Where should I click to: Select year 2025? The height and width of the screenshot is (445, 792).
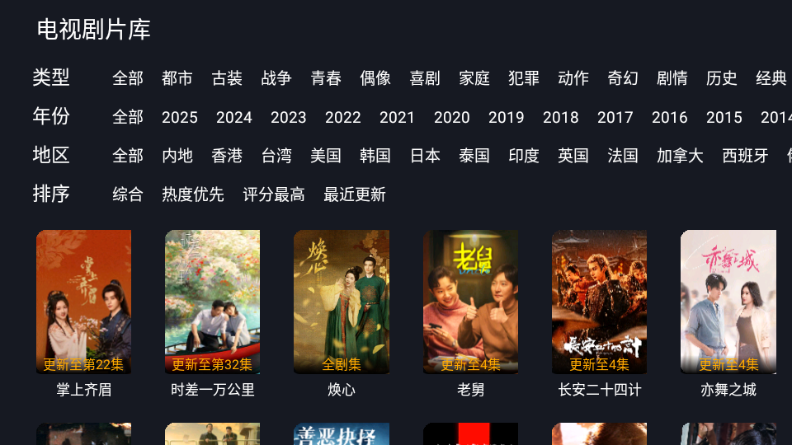[180, 117]
